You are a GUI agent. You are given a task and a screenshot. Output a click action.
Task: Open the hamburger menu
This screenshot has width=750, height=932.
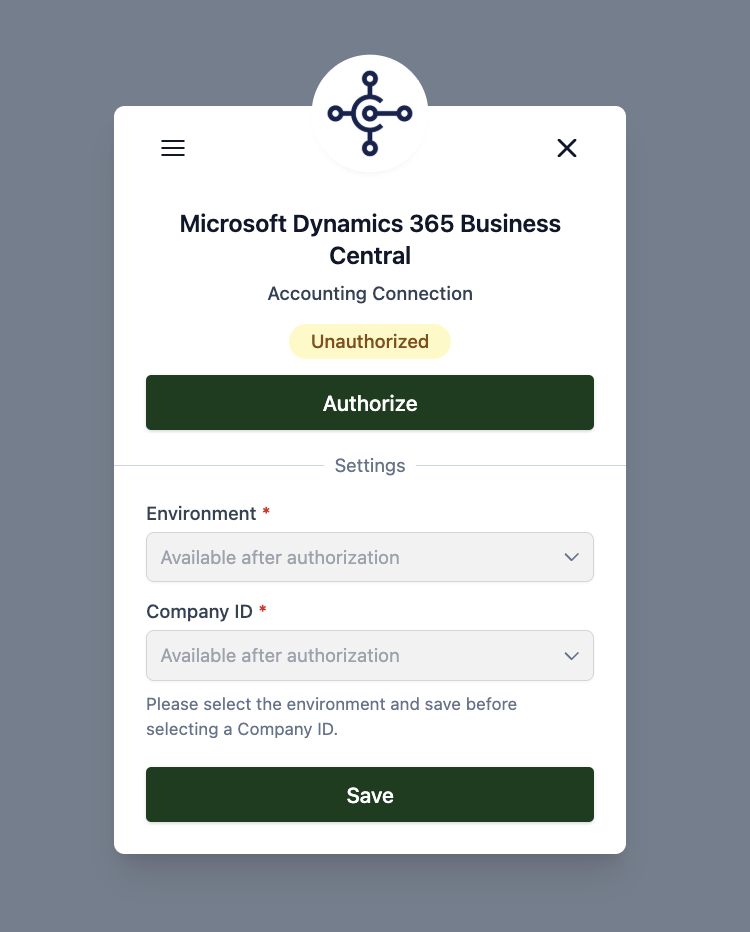click(x=173, y=148)
